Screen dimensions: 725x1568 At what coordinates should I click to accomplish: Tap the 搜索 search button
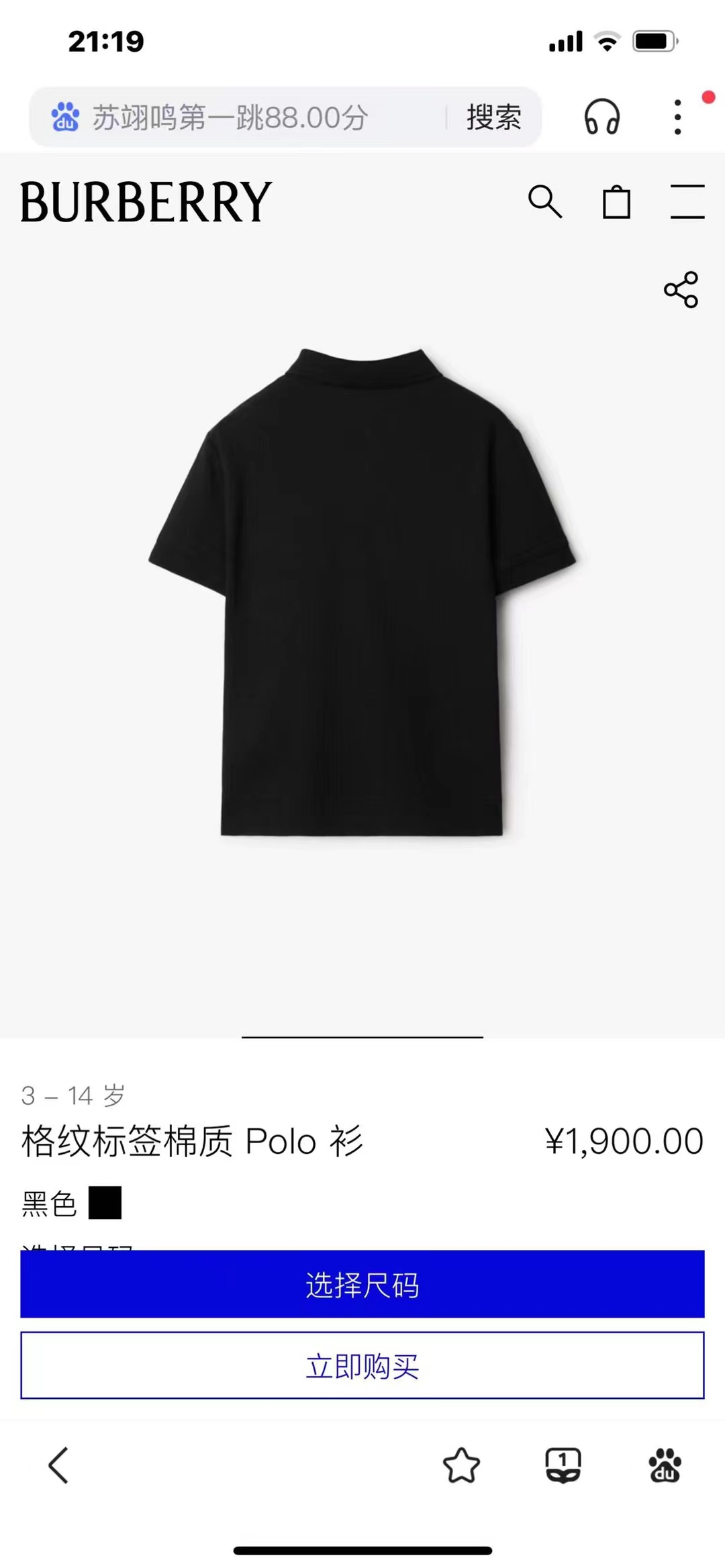494,117
